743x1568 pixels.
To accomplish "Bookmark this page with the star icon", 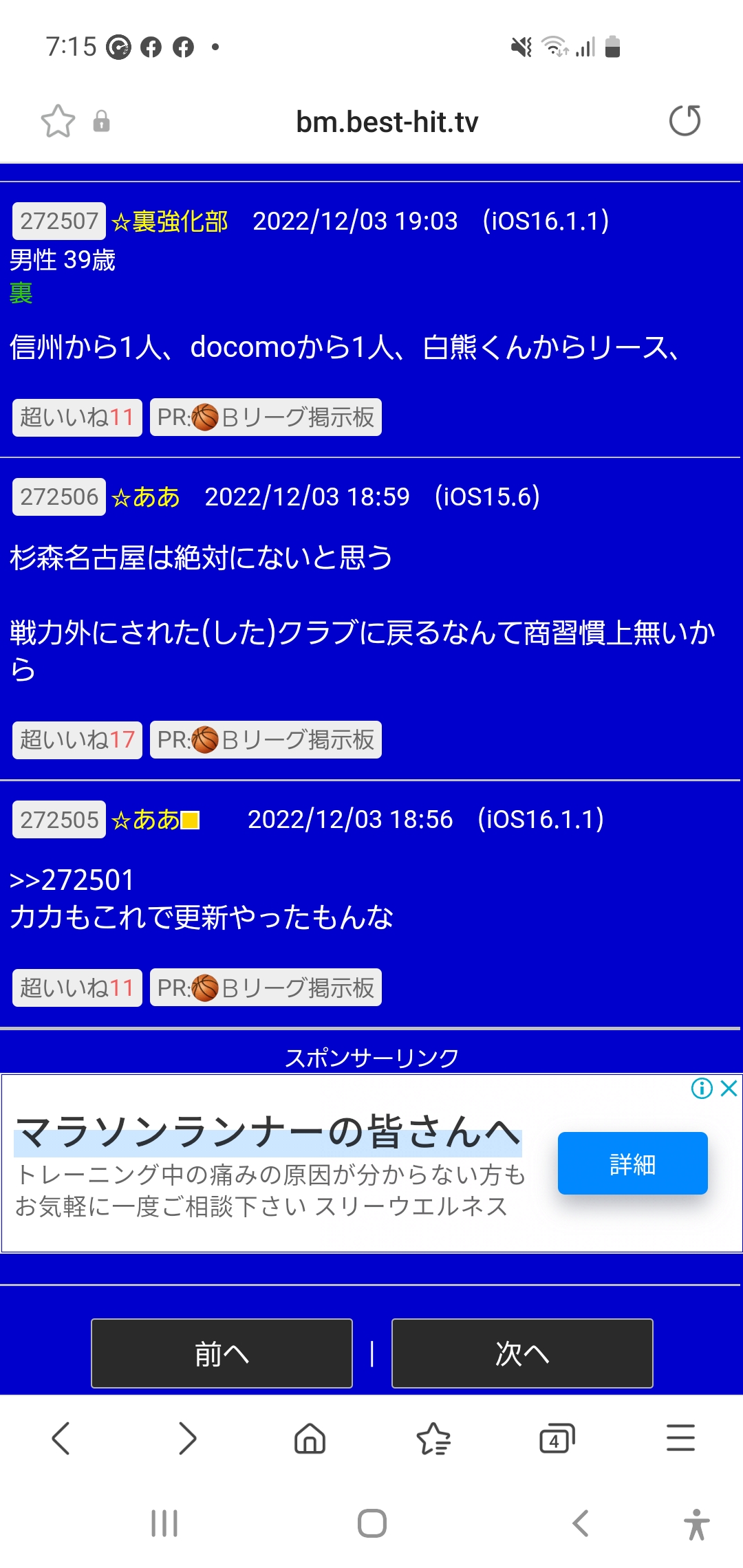I will (58, 121).
